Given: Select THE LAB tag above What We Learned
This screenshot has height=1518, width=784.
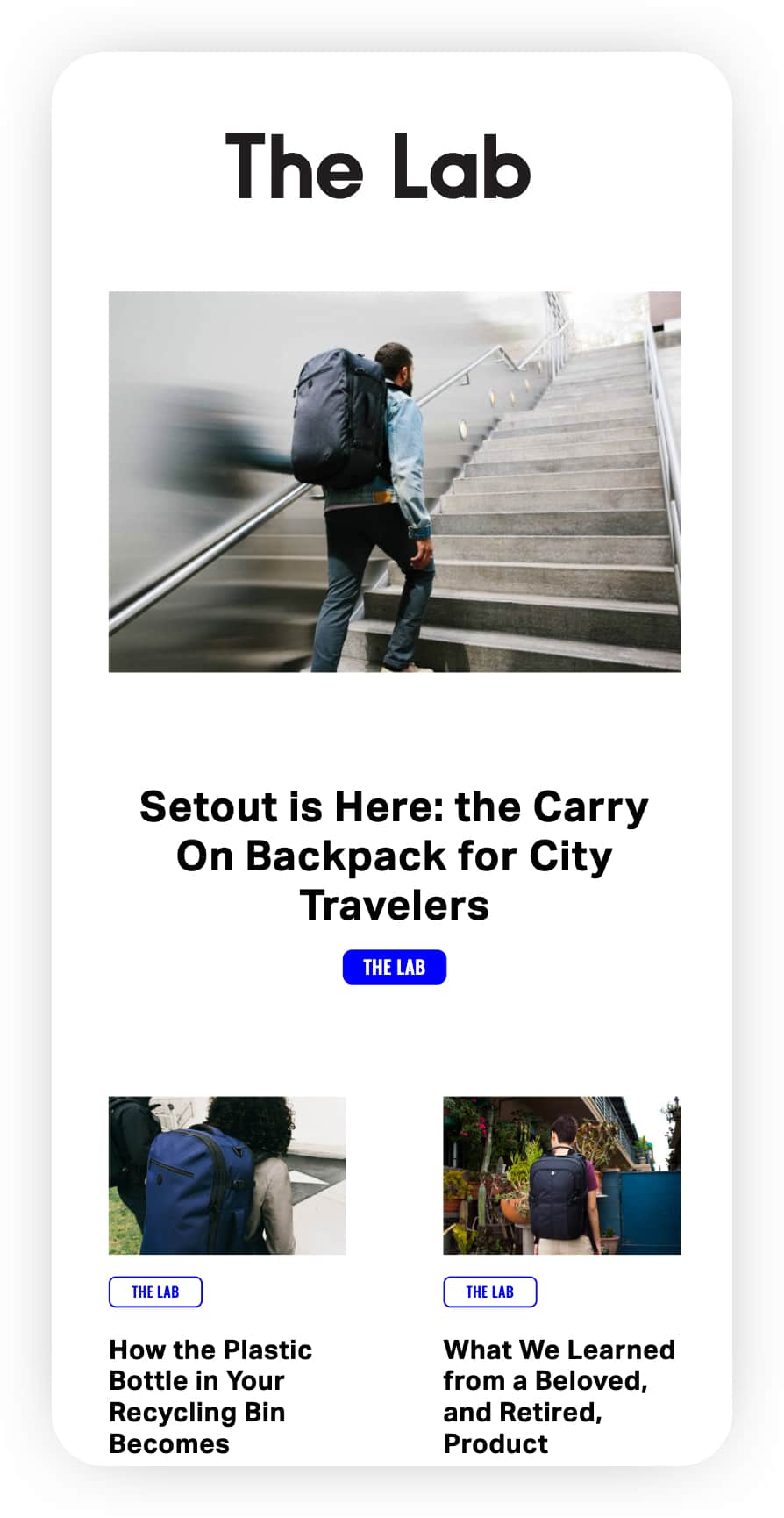Looking at the screenshot, I should click(x=490, y=1292).
